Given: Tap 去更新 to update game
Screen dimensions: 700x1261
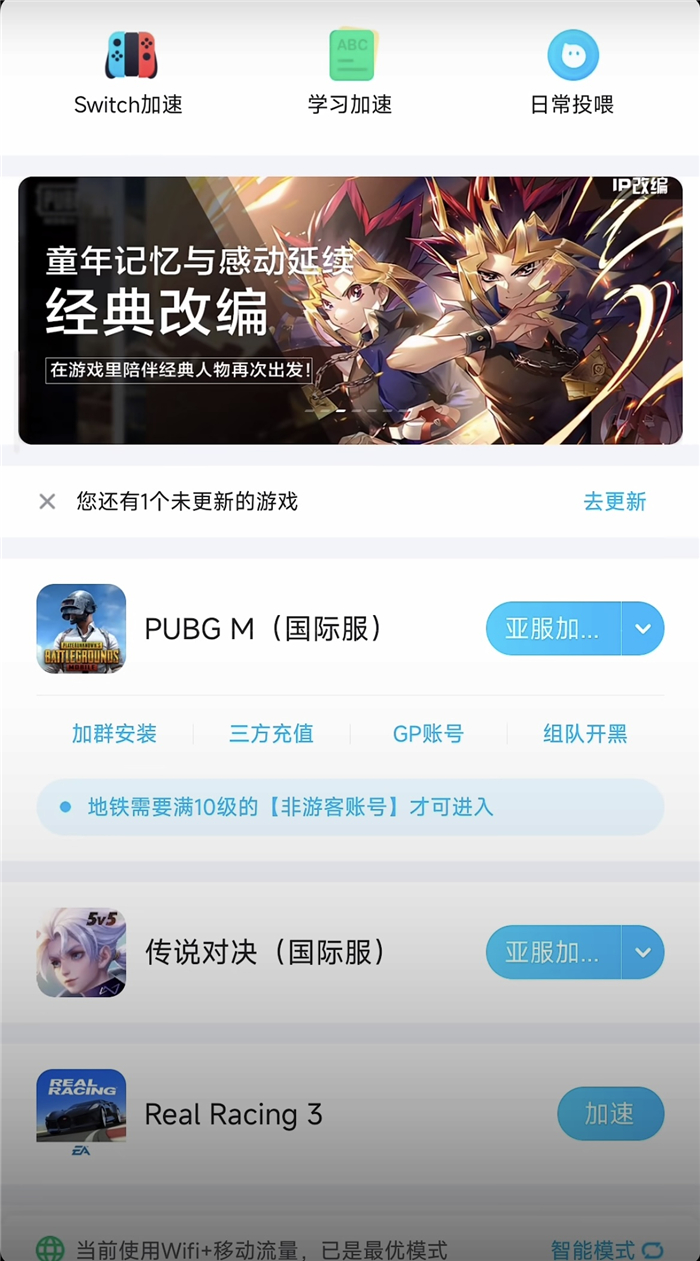Looking at the screenshot, I should [x=614, y=501].
